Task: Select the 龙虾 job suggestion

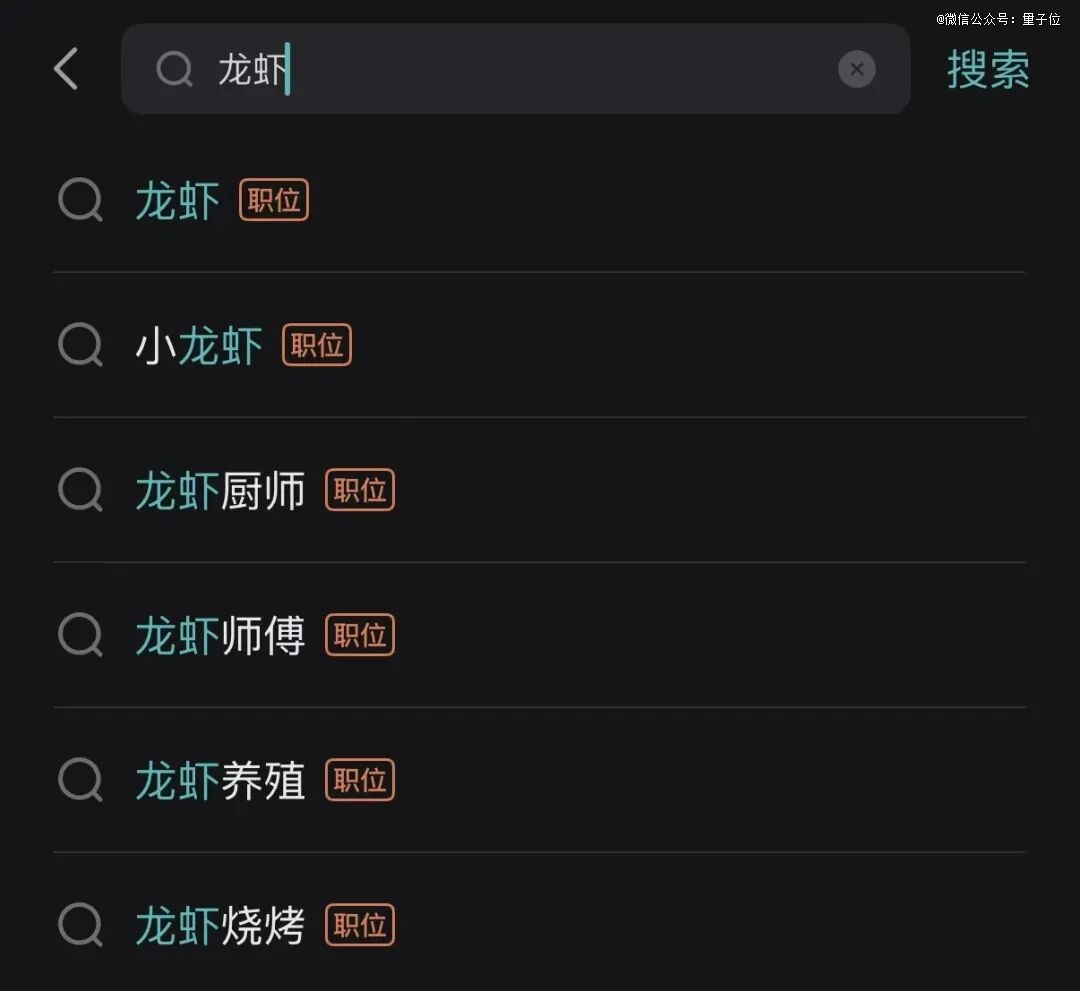Action: click(x=178, y=201)
